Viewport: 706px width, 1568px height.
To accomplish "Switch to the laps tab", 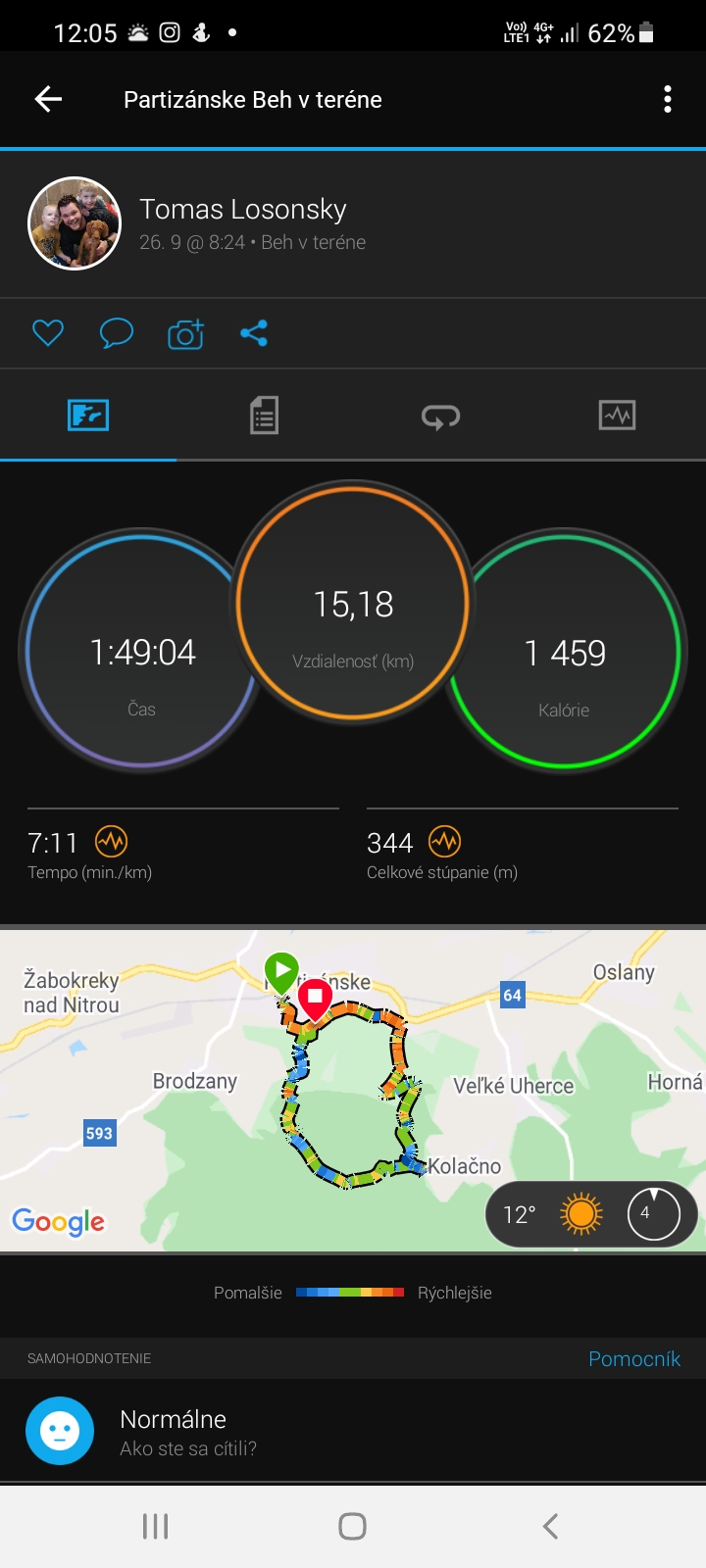I will pyautogui.click(x=440, y=416).
